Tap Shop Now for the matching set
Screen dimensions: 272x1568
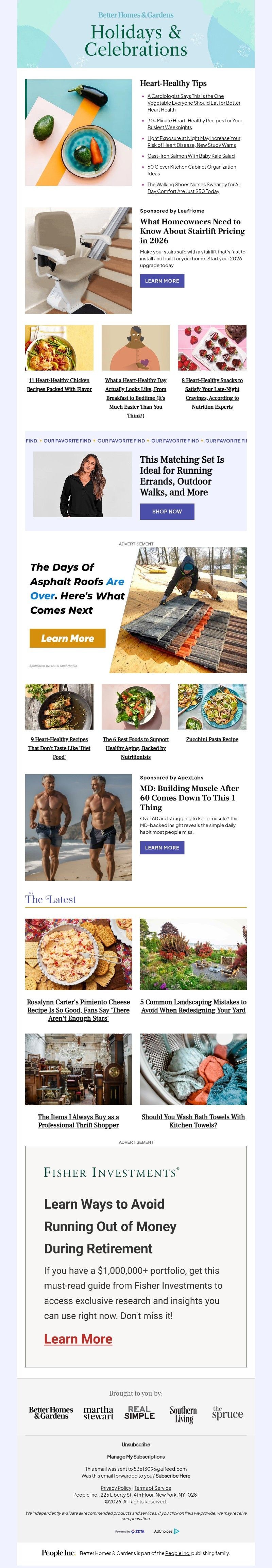coord(167,511)
